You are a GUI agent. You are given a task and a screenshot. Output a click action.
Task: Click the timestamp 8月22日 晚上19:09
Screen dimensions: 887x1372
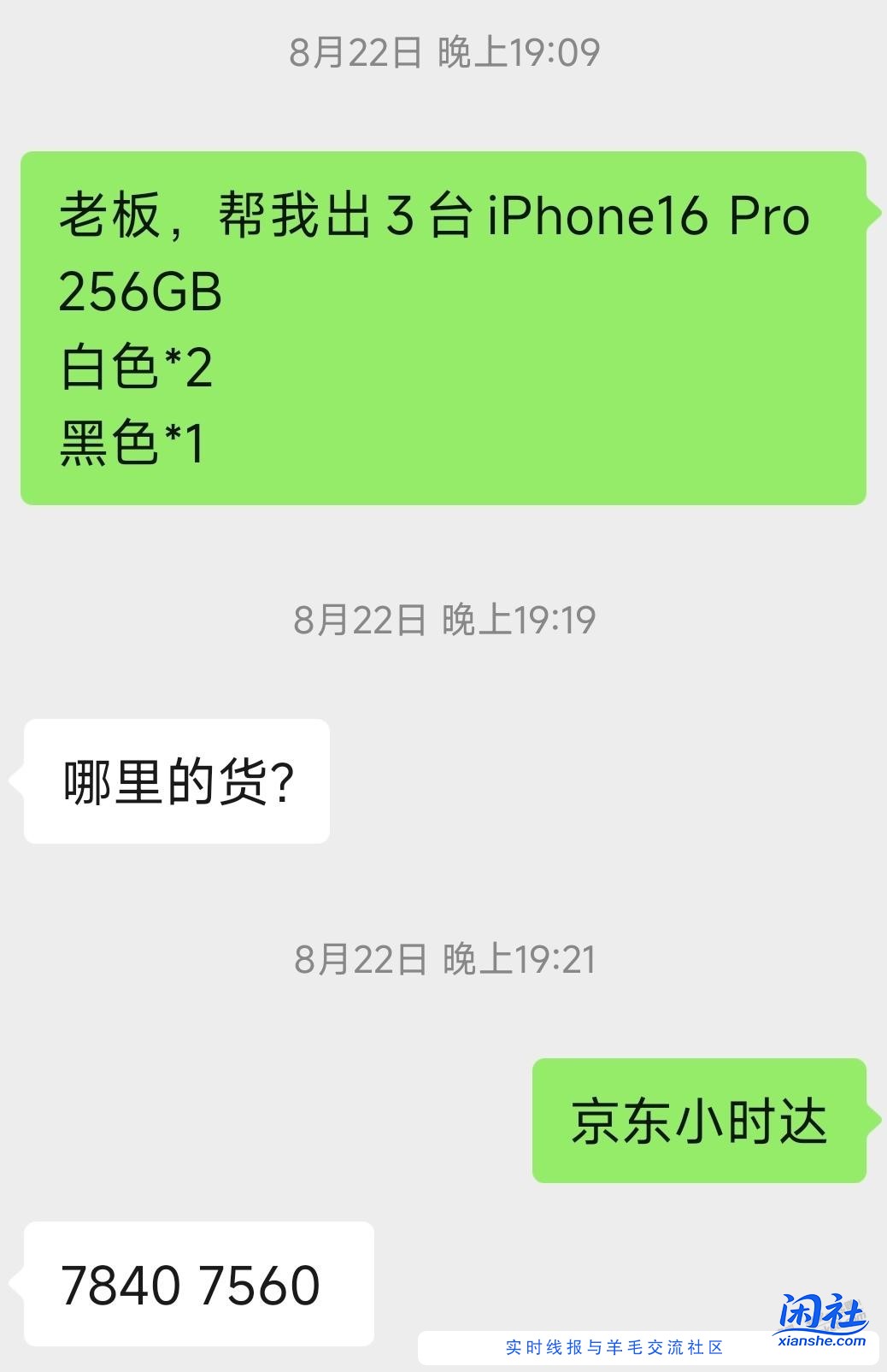click(x=443, y=53)
